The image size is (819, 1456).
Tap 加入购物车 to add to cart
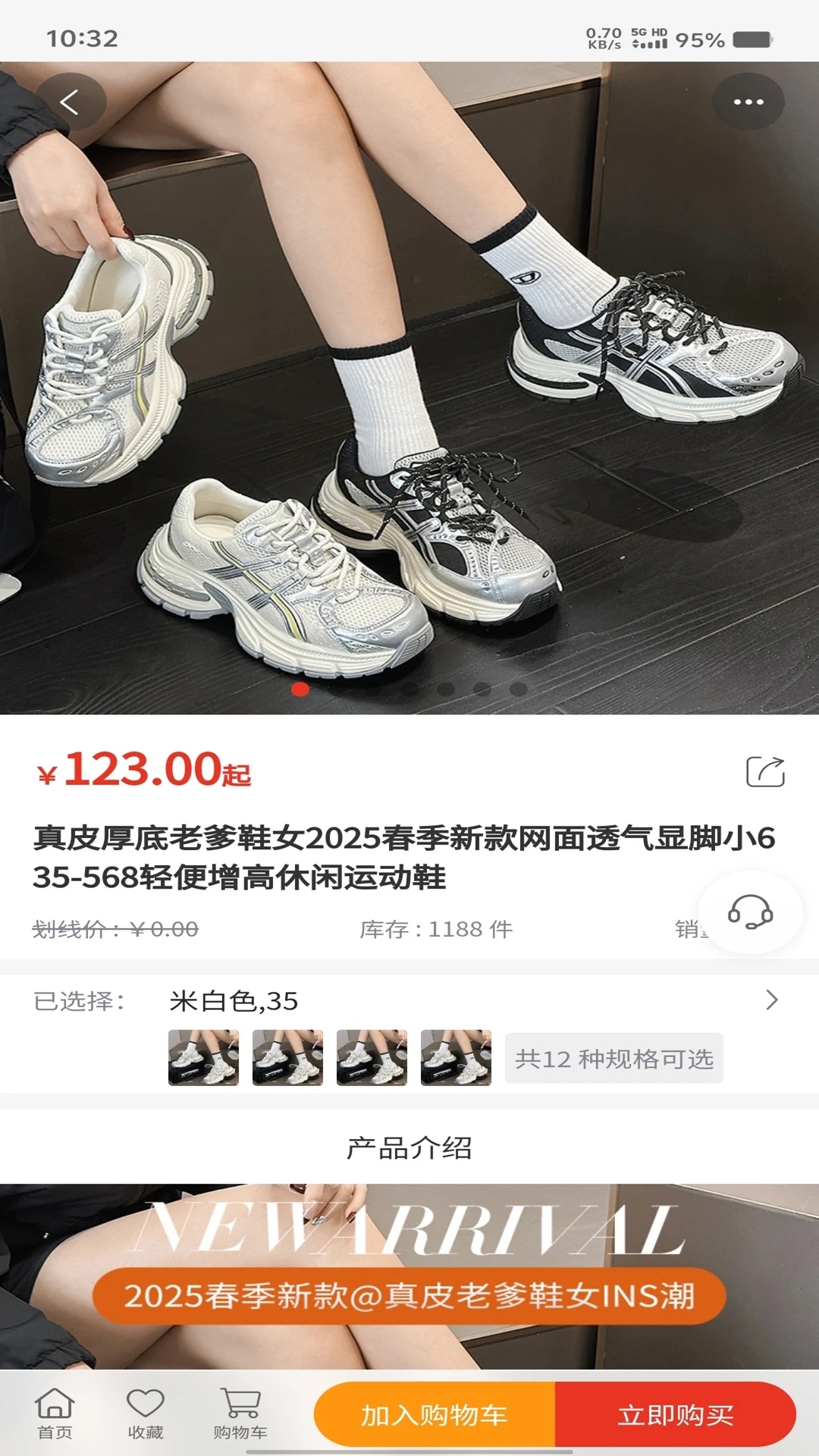(x=435, y=1415)
